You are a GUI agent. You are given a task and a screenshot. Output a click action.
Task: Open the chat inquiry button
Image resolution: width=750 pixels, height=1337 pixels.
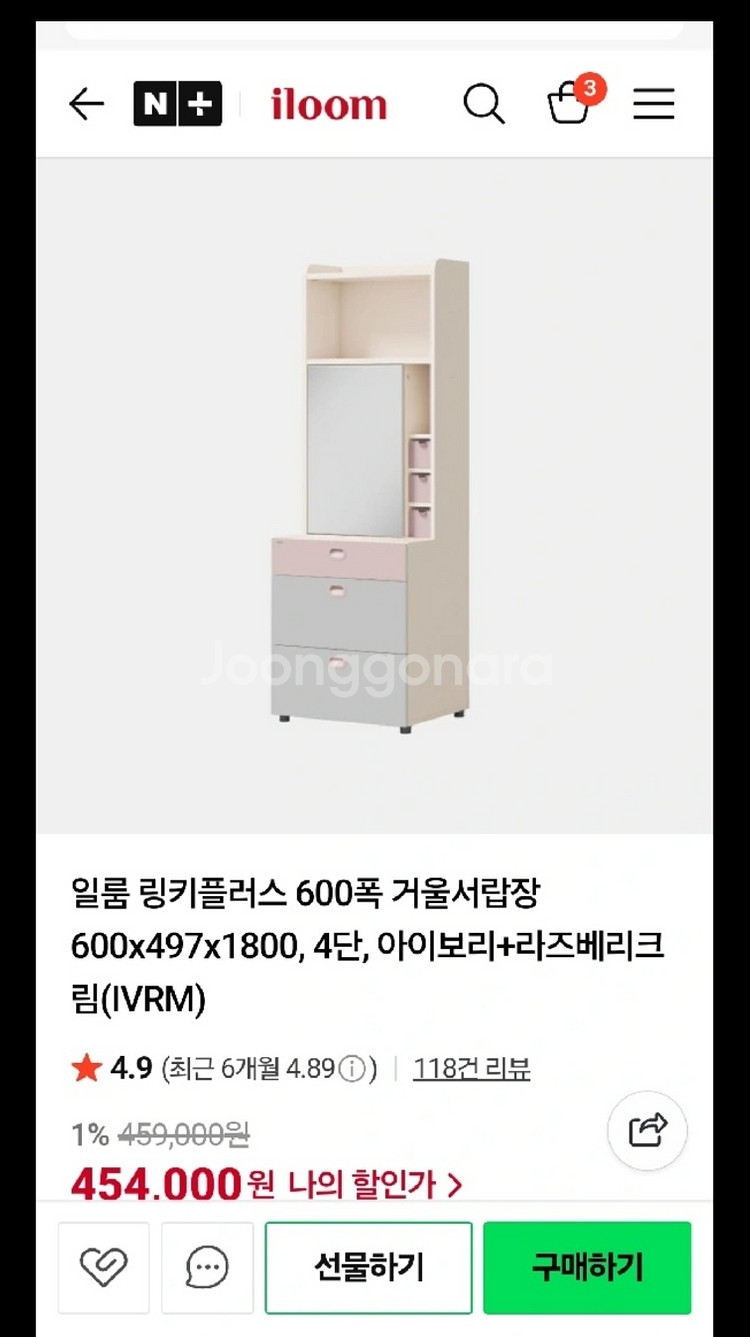(207, 1267)
